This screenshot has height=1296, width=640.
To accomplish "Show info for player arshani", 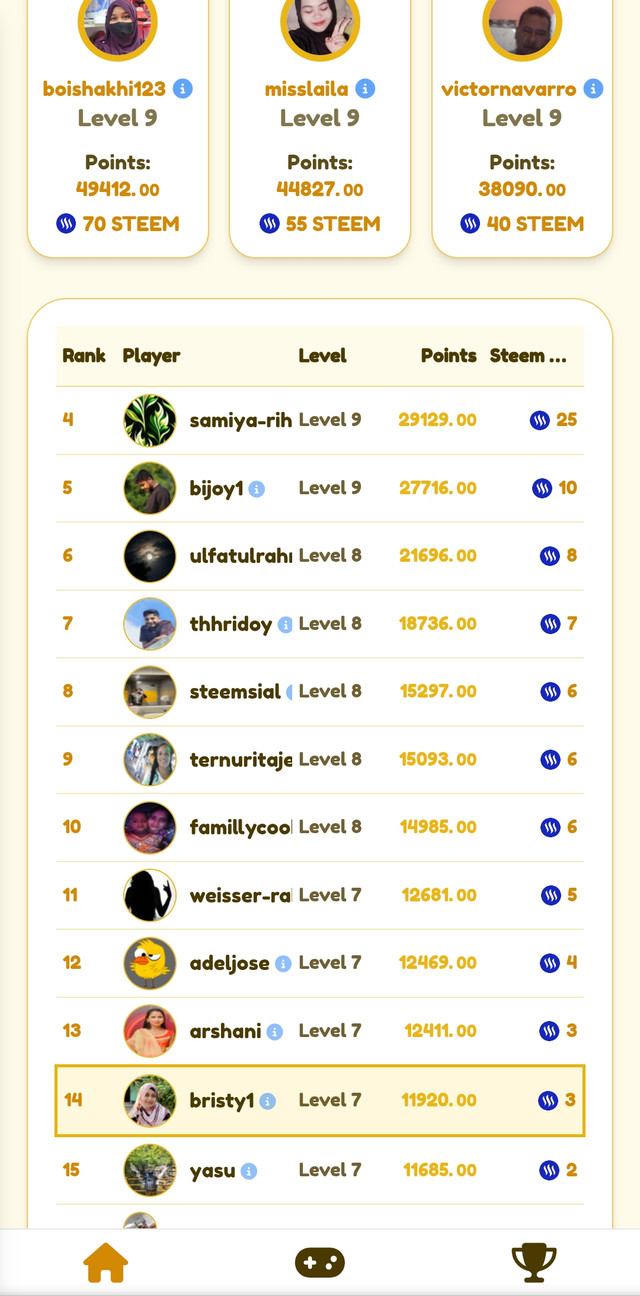I will click(275, 1032).
